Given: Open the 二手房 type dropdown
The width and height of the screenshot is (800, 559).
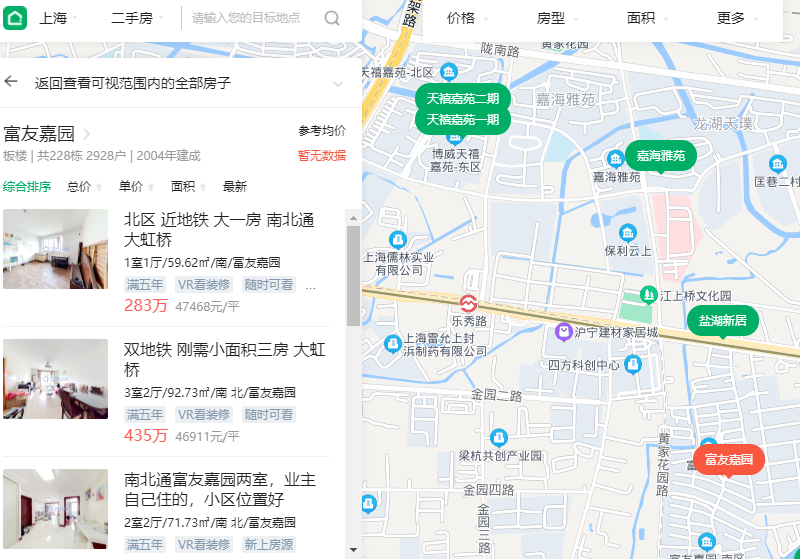Looking at the screenshot, I should tap(136, 18).
